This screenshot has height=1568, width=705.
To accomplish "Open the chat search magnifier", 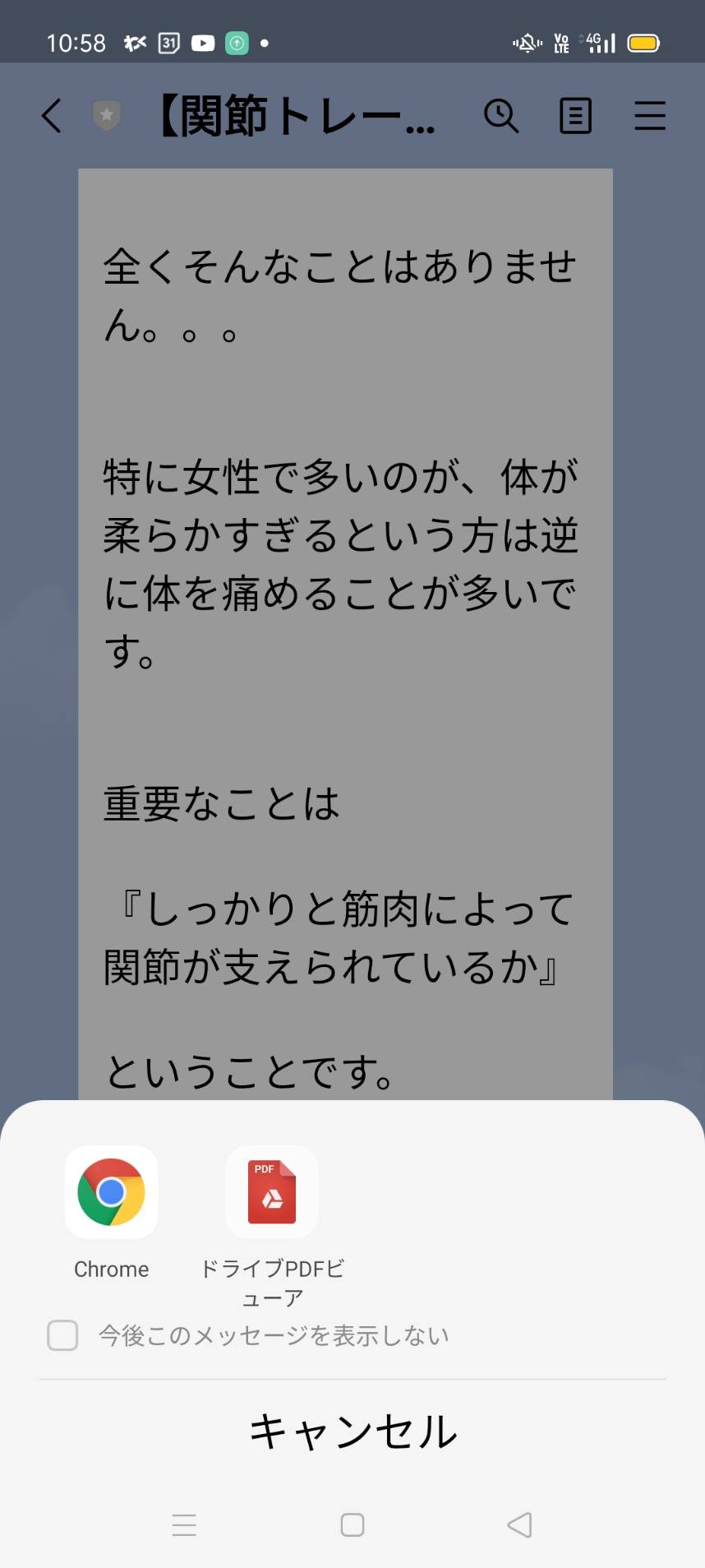I will pos(501,116).
